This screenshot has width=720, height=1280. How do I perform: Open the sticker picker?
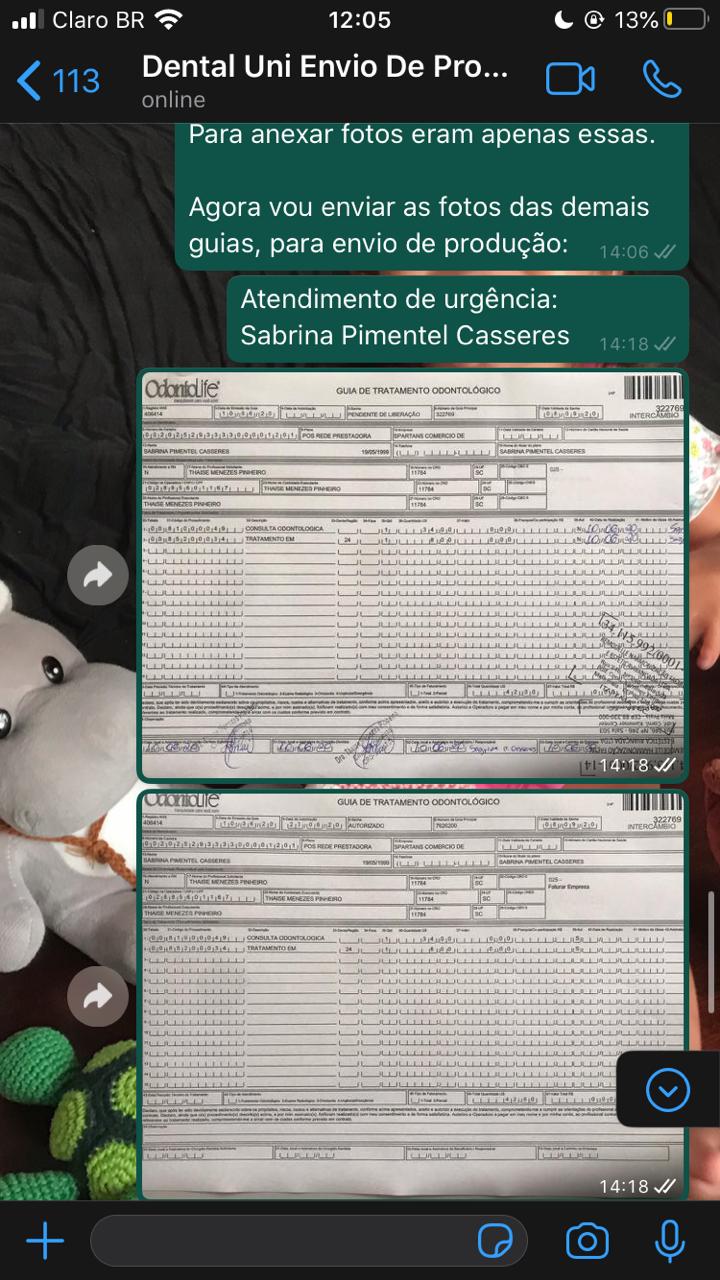coord(496,1242)
